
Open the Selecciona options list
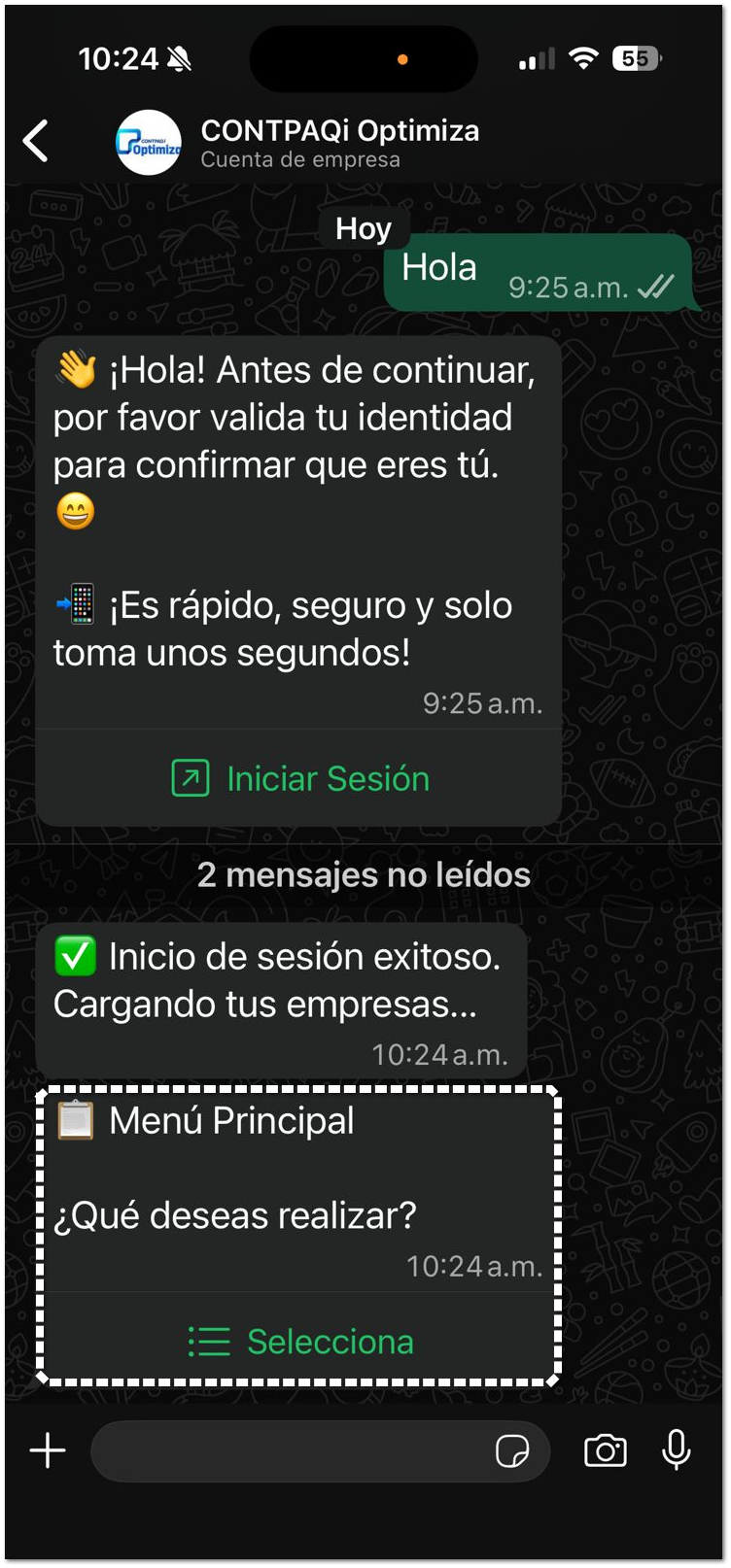pos(300,1342)
